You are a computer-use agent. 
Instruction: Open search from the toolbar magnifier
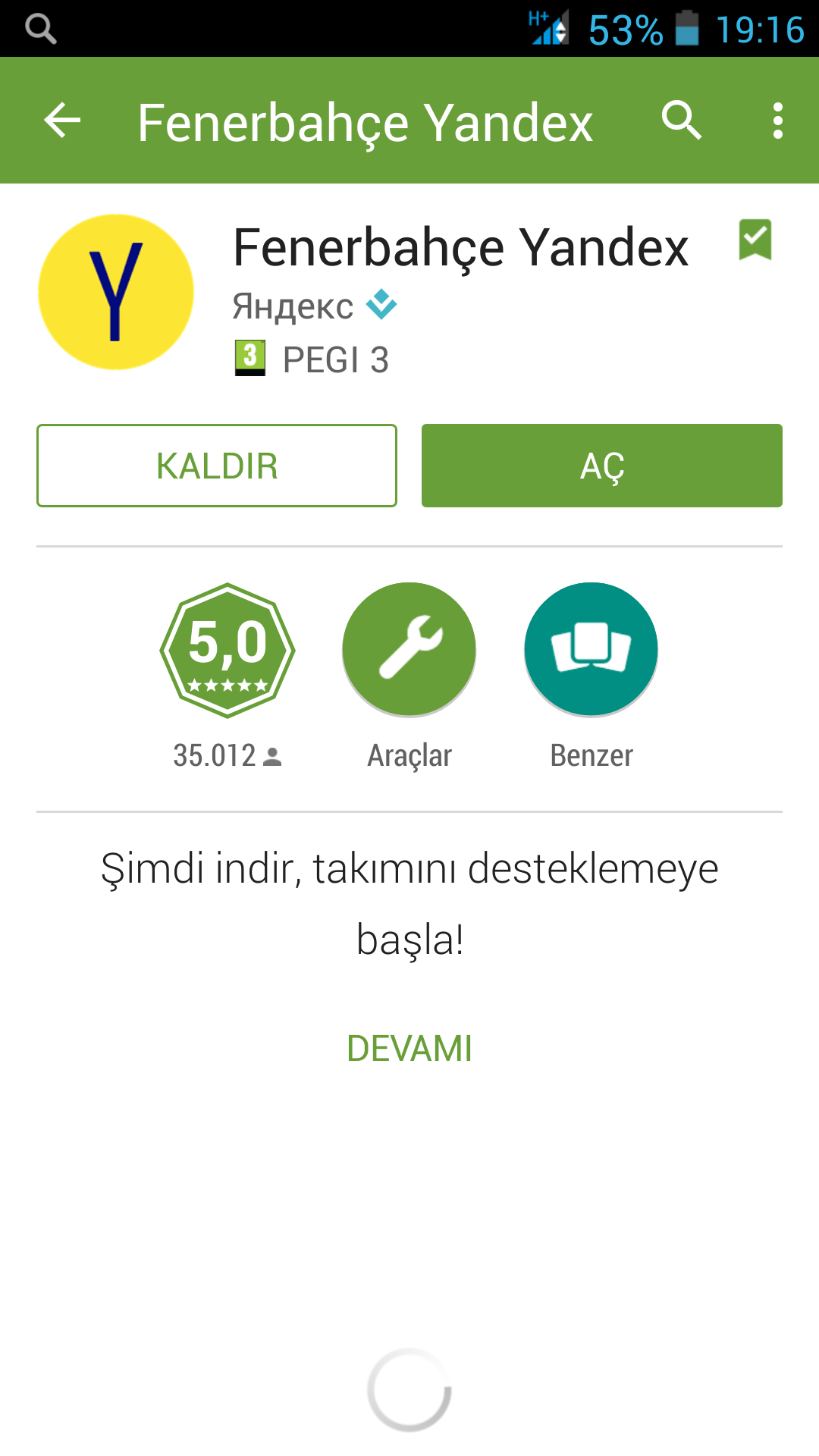[681, 120]
